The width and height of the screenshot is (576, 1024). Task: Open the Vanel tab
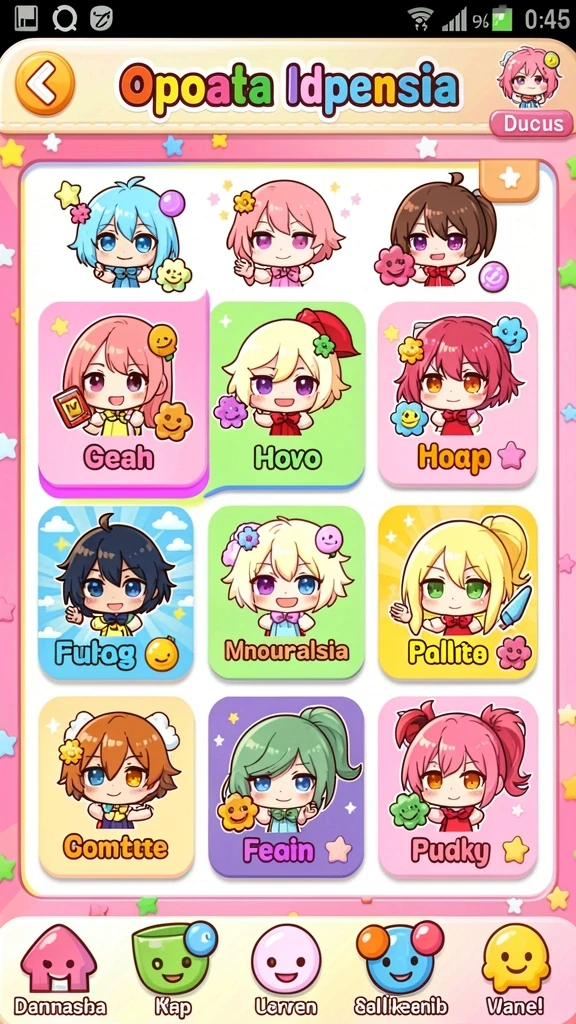coord(516,971)
